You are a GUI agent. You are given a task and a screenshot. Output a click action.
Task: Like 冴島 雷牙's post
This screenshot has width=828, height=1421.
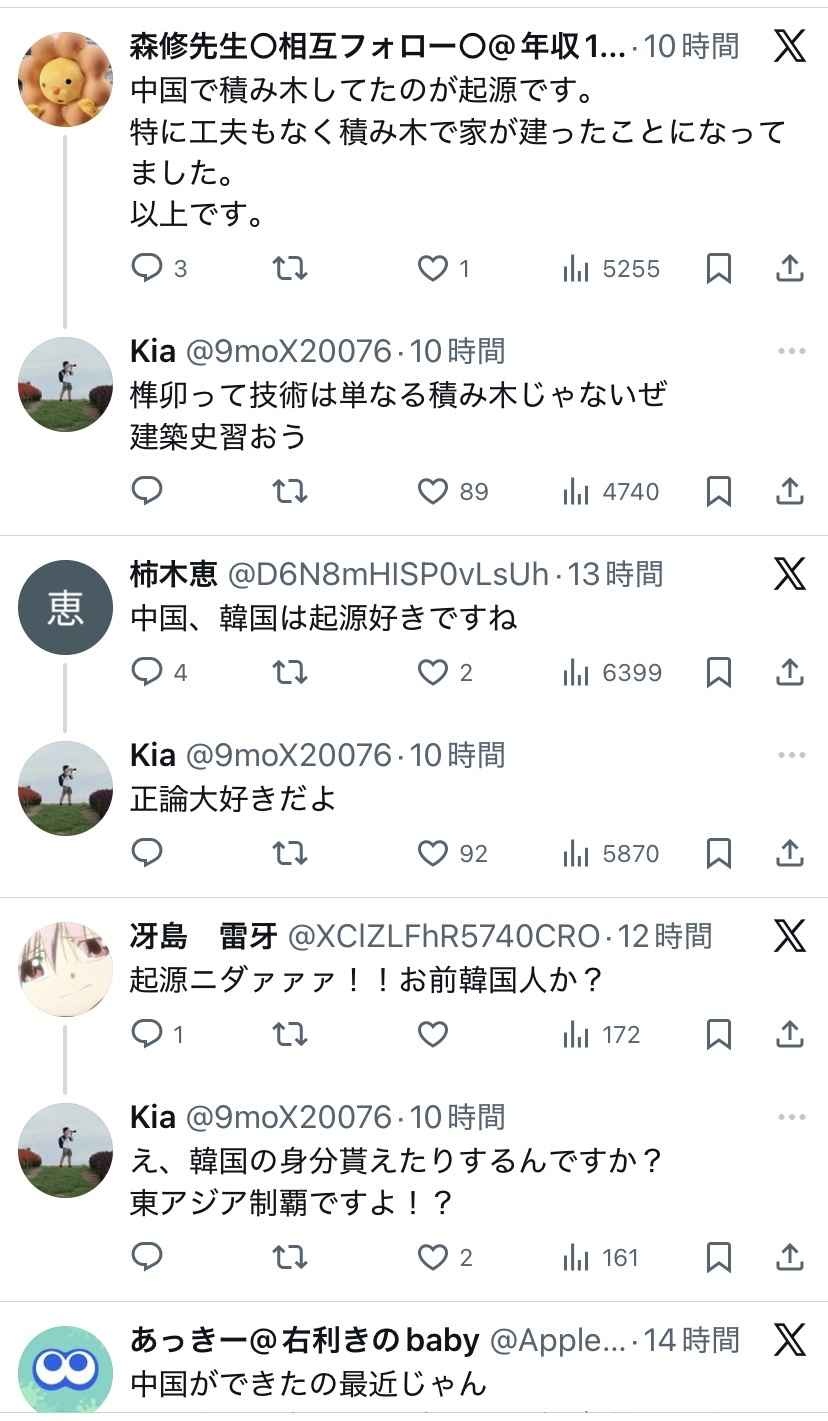point(432,1034)
